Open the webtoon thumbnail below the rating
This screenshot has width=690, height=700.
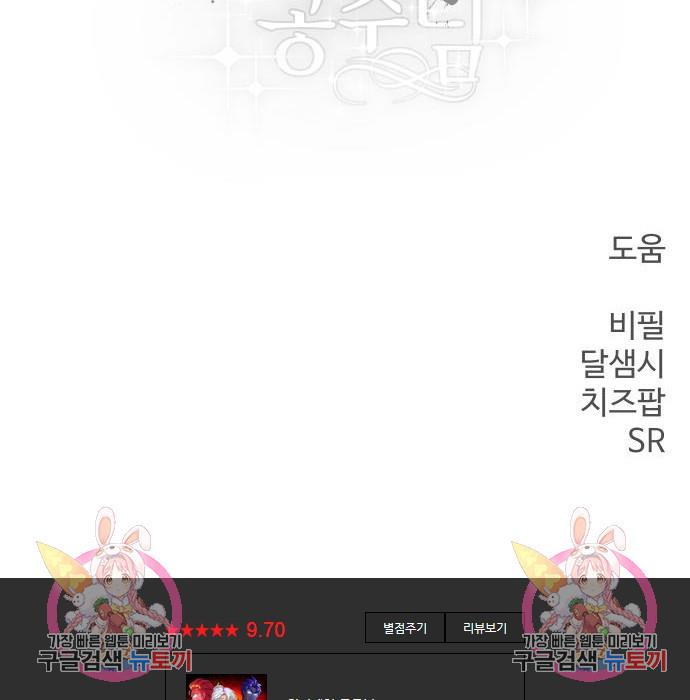pos(226,688)
